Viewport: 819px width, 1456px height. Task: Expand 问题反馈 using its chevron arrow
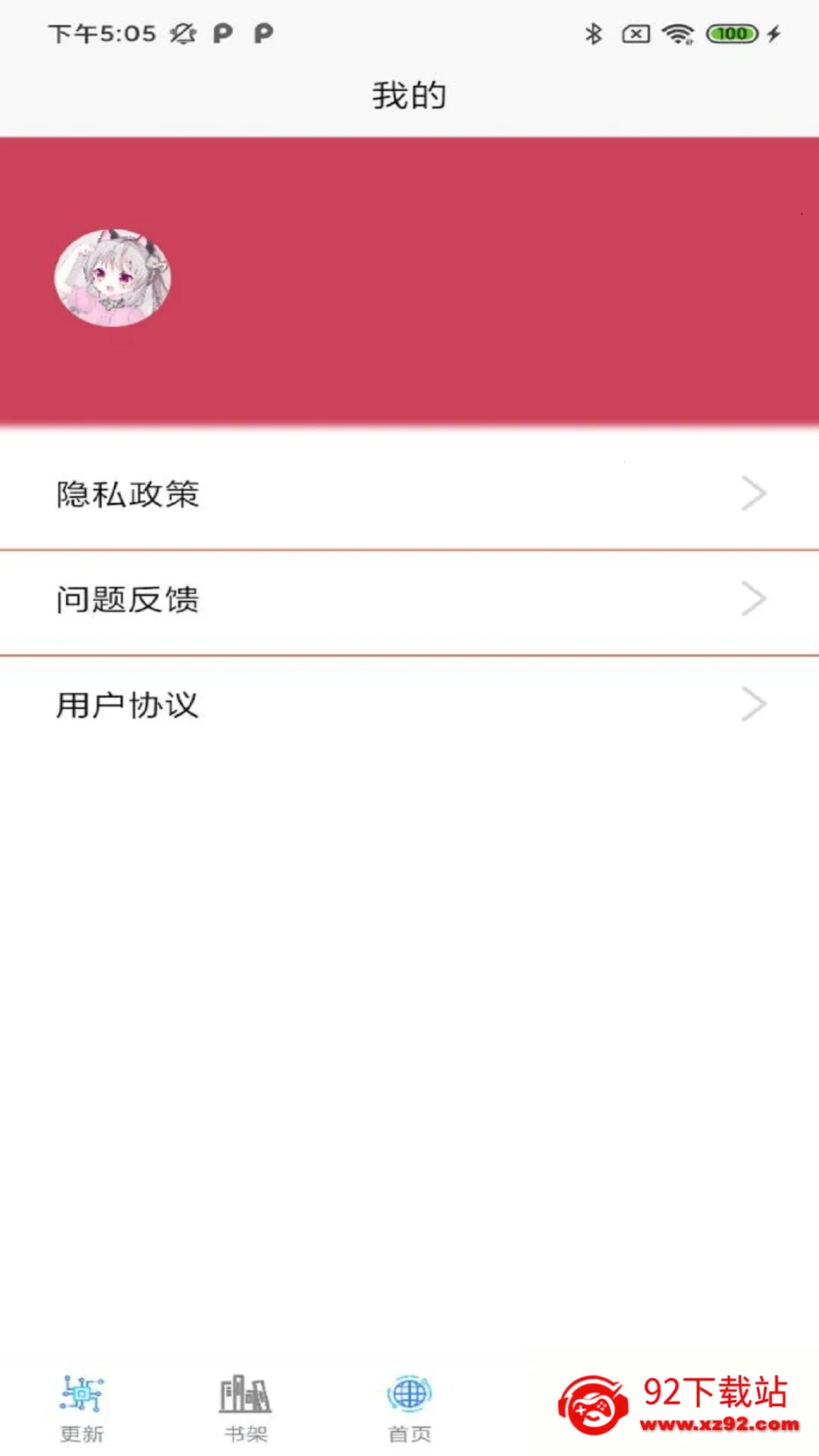point(754,599)
